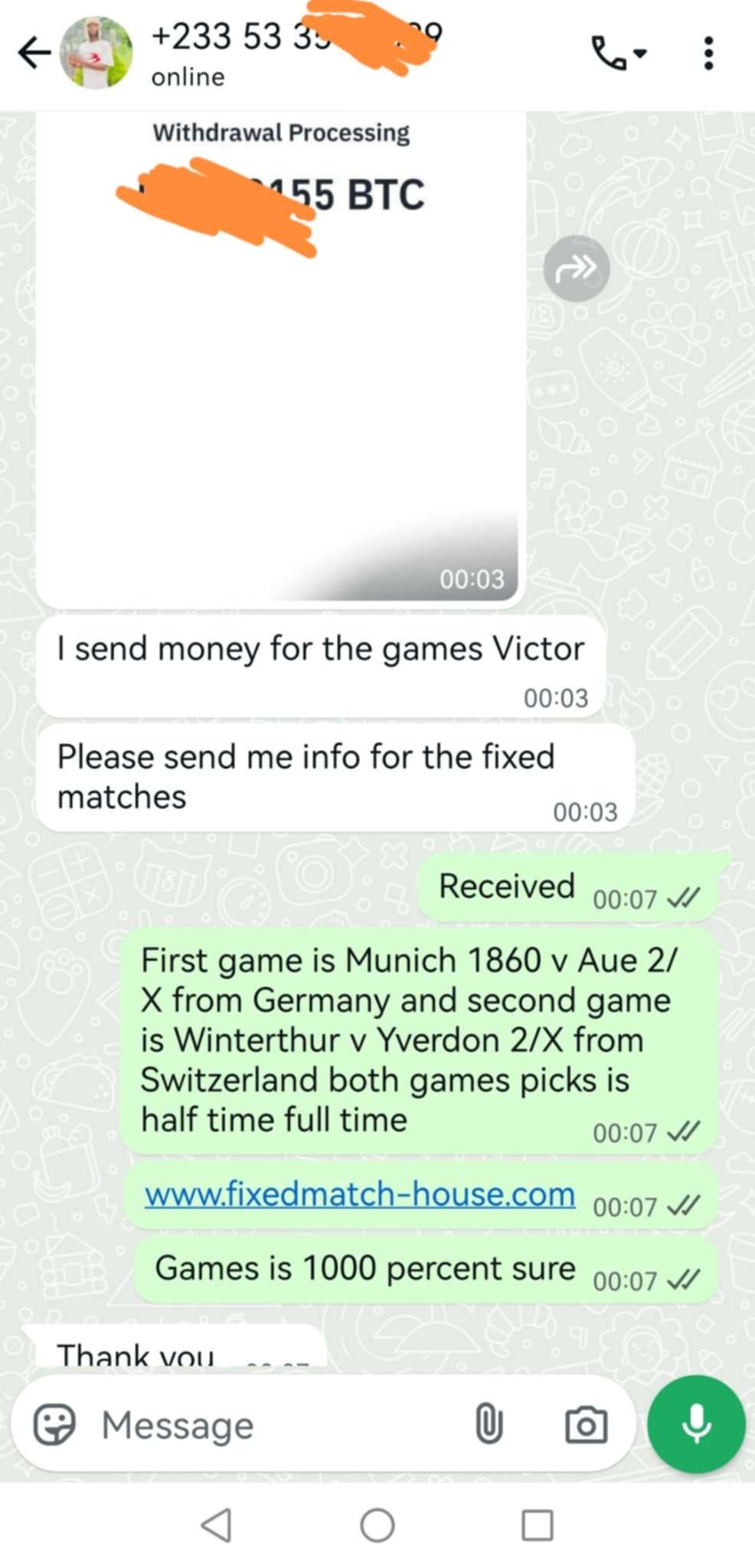Attach a file with the paperclip
The height and width of the screenshot is (1568, 755).
click(489, 1424)
